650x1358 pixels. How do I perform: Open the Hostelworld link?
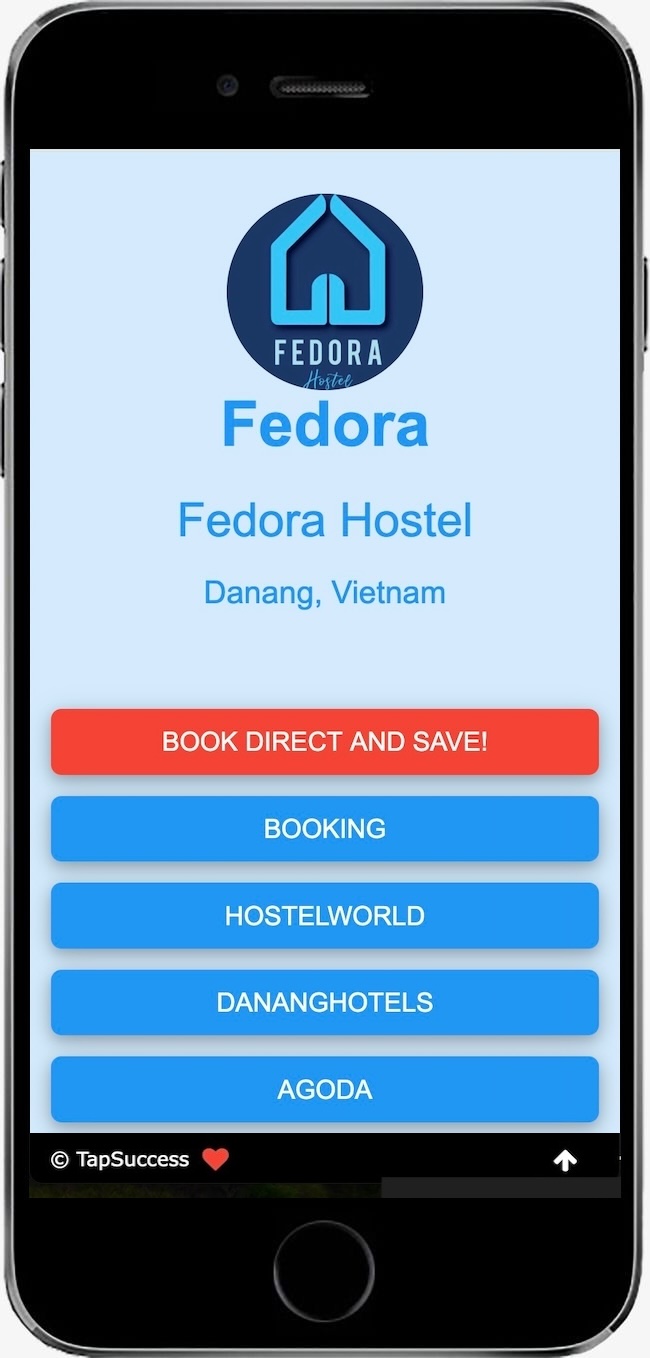[x=324, y=916]
